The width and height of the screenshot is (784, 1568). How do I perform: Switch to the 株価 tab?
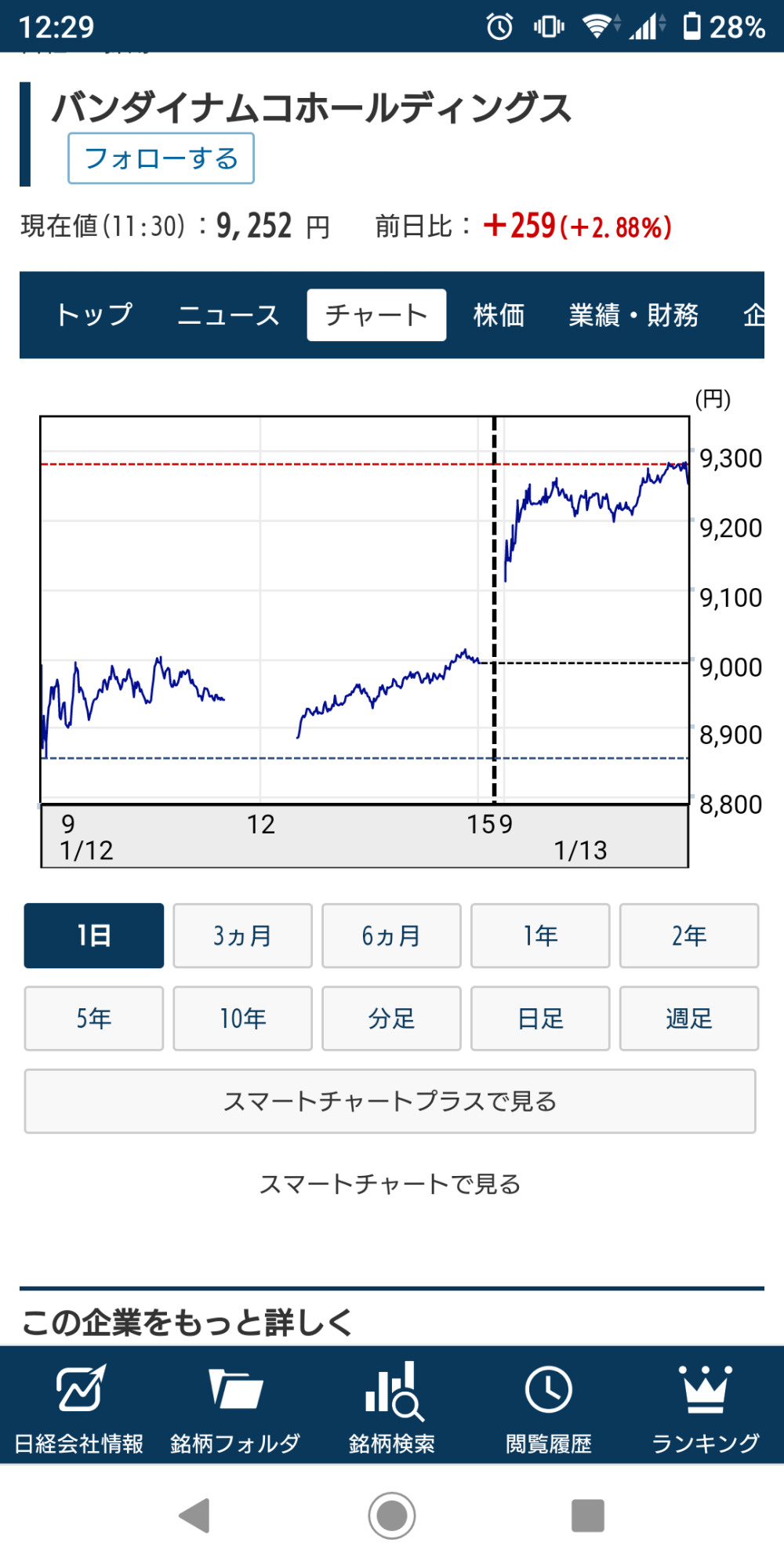[x=499, y=315]
